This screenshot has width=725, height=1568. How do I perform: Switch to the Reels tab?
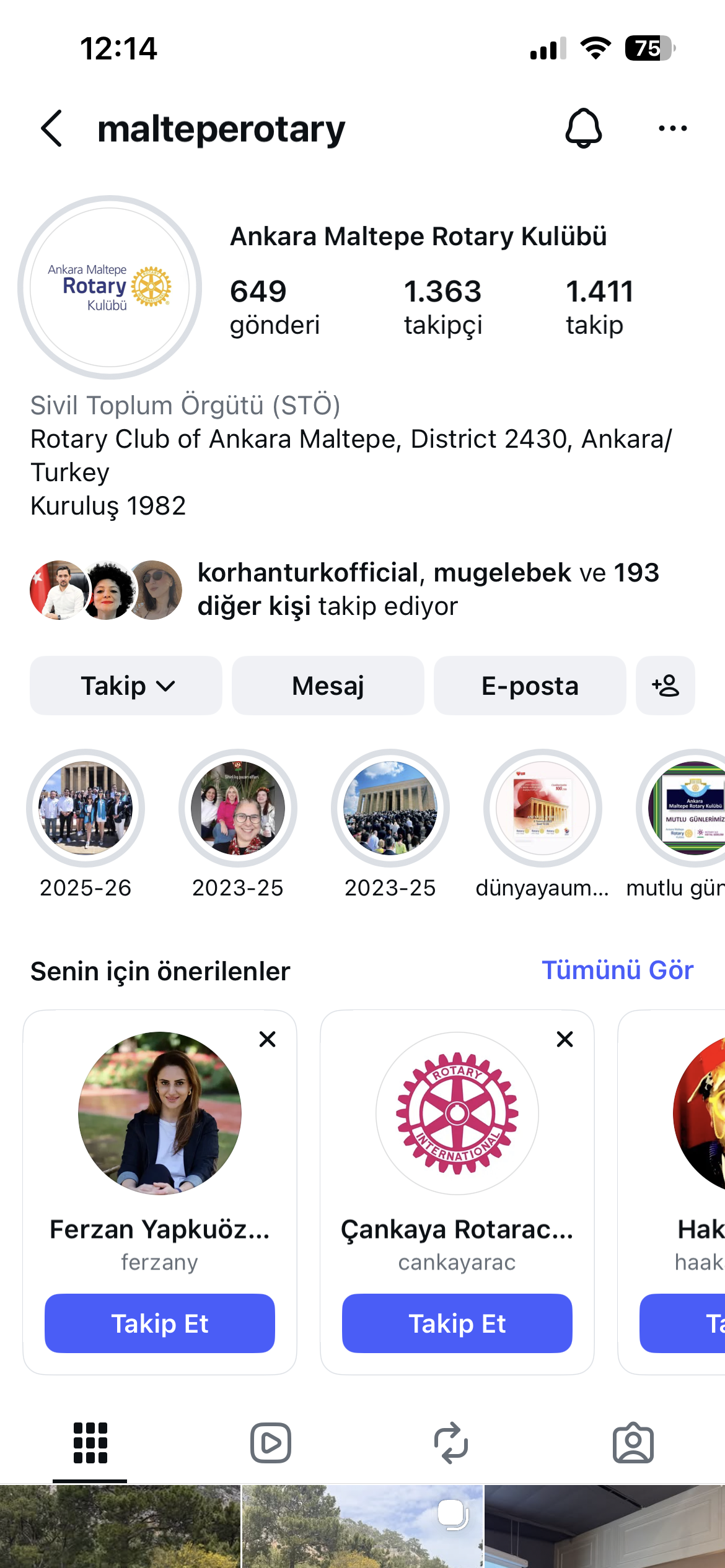pyautogui.click(x=271, y=1443)
